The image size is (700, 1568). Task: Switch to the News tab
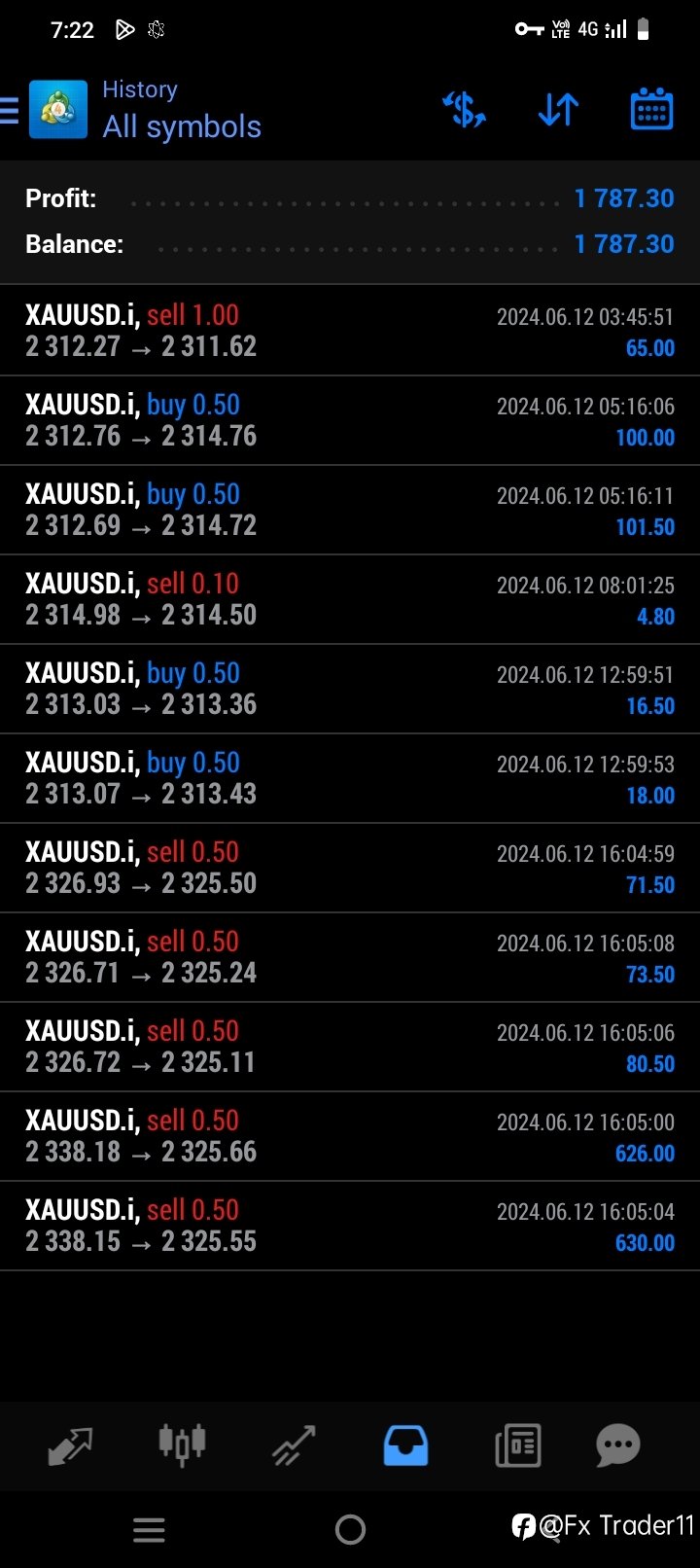517,1445
